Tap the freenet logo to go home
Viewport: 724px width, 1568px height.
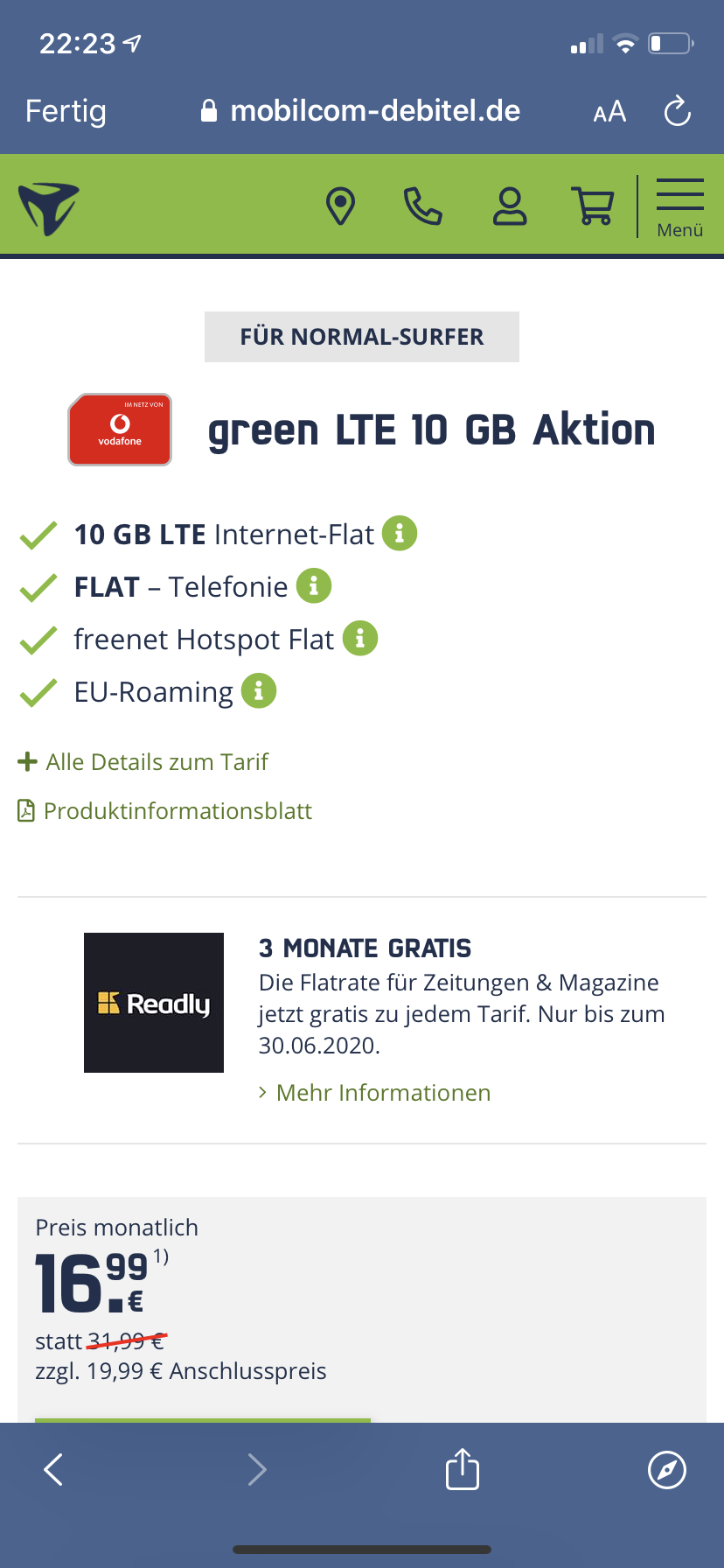(x=49, y=208)
